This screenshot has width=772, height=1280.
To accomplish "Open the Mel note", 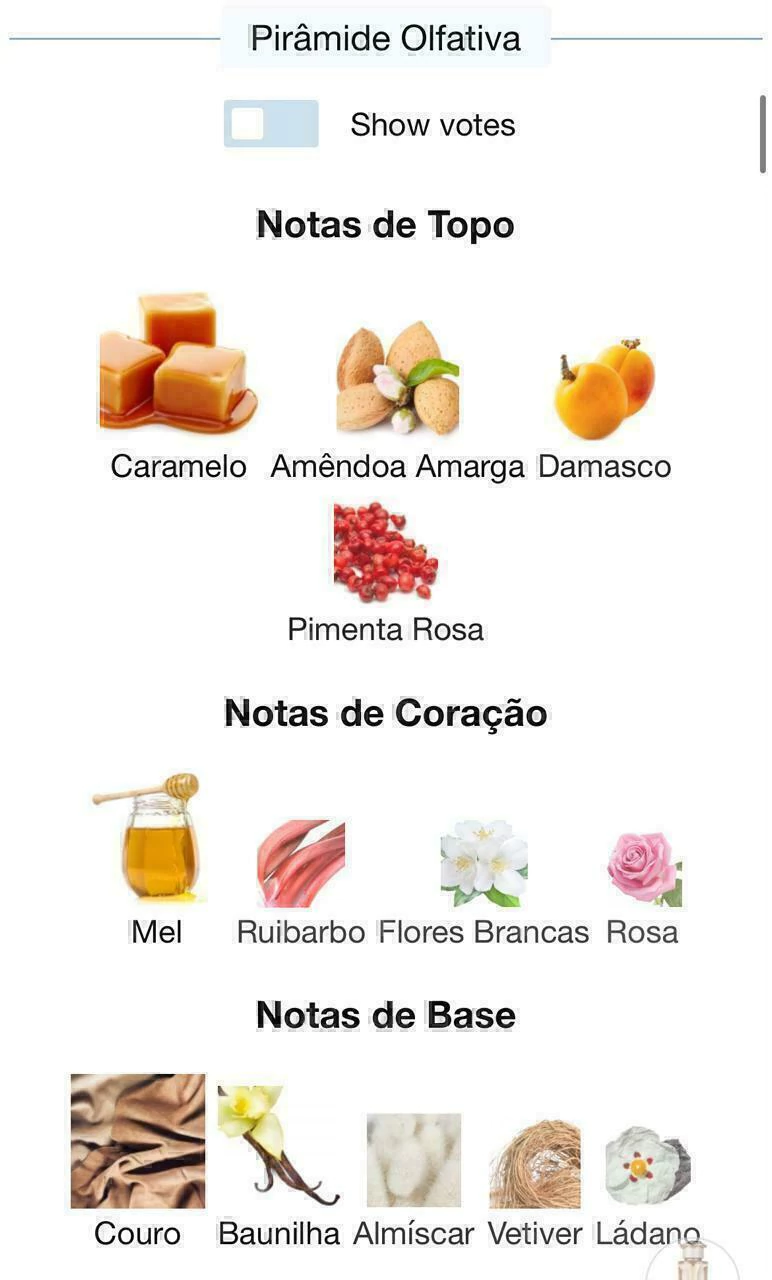I will pyautogui.click(x=157, y=838).
